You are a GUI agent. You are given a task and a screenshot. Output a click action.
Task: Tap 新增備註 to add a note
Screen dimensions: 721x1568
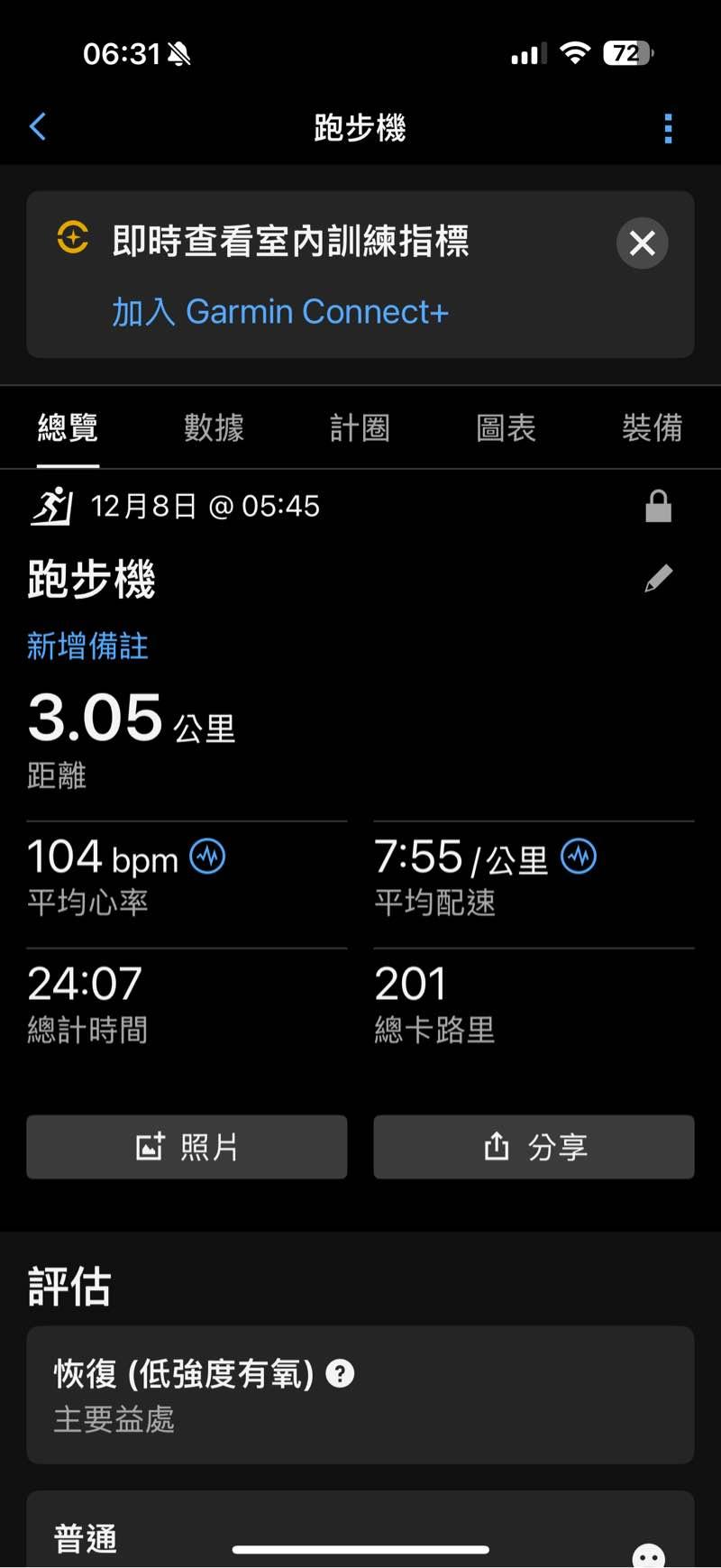point(87,646)
